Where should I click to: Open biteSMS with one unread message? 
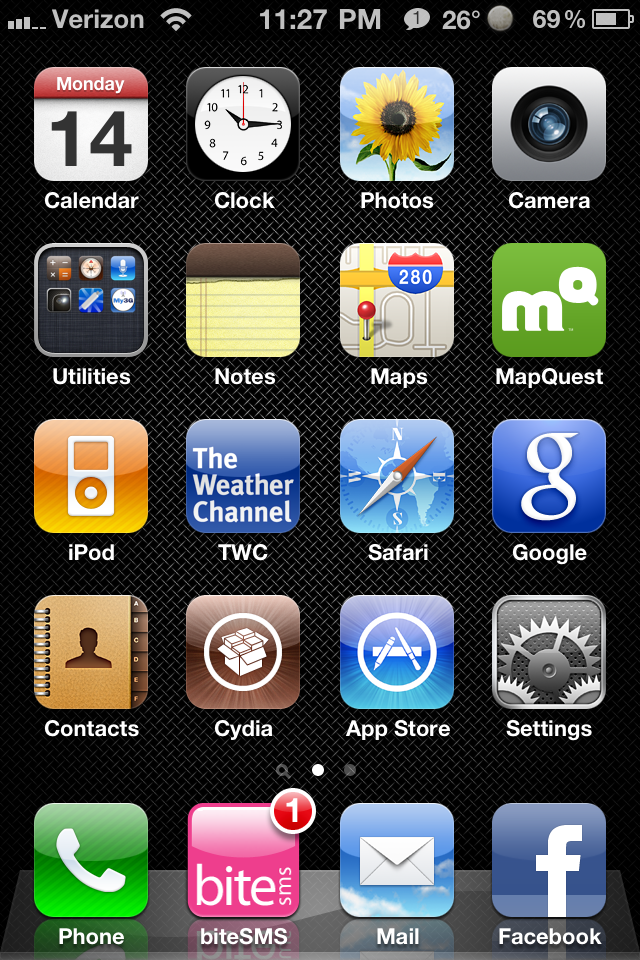point(243,860)
